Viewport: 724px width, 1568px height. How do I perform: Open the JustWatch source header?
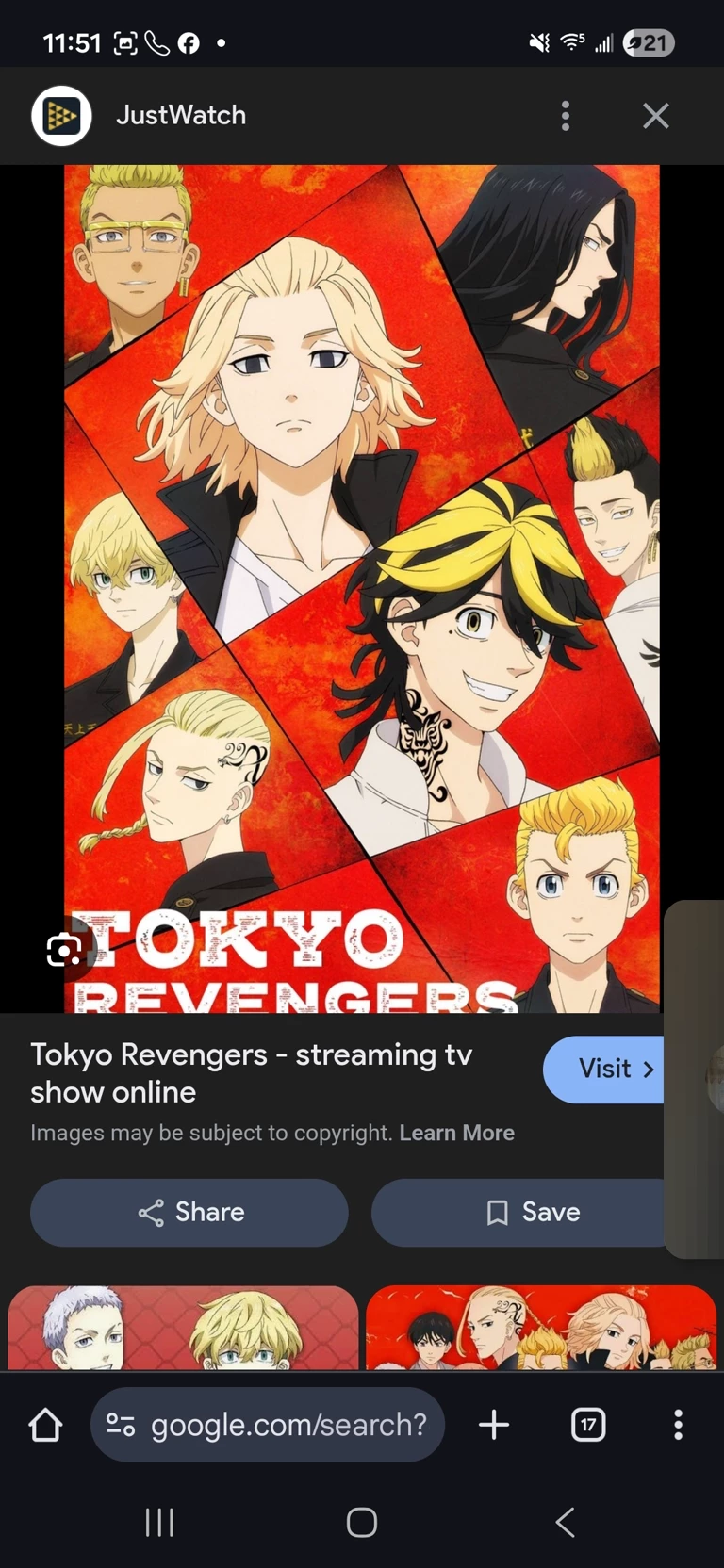[179, 116]
